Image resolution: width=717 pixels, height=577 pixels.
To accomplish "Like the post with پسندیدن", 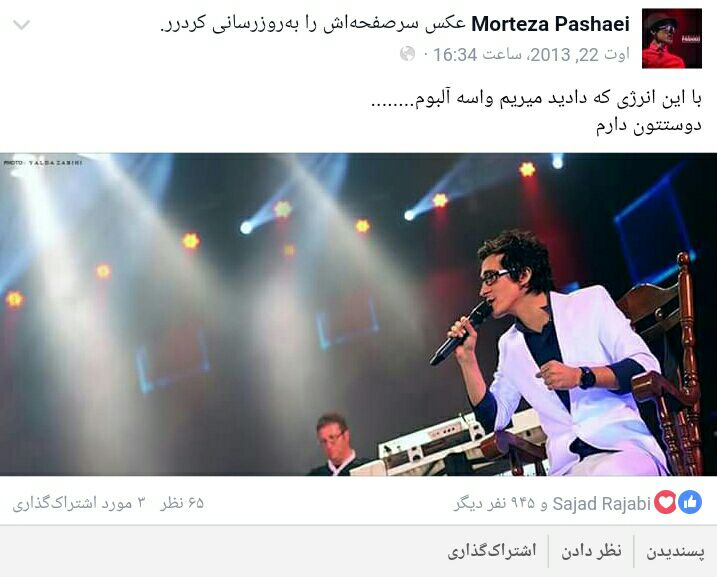I will (x=675, y=551).
